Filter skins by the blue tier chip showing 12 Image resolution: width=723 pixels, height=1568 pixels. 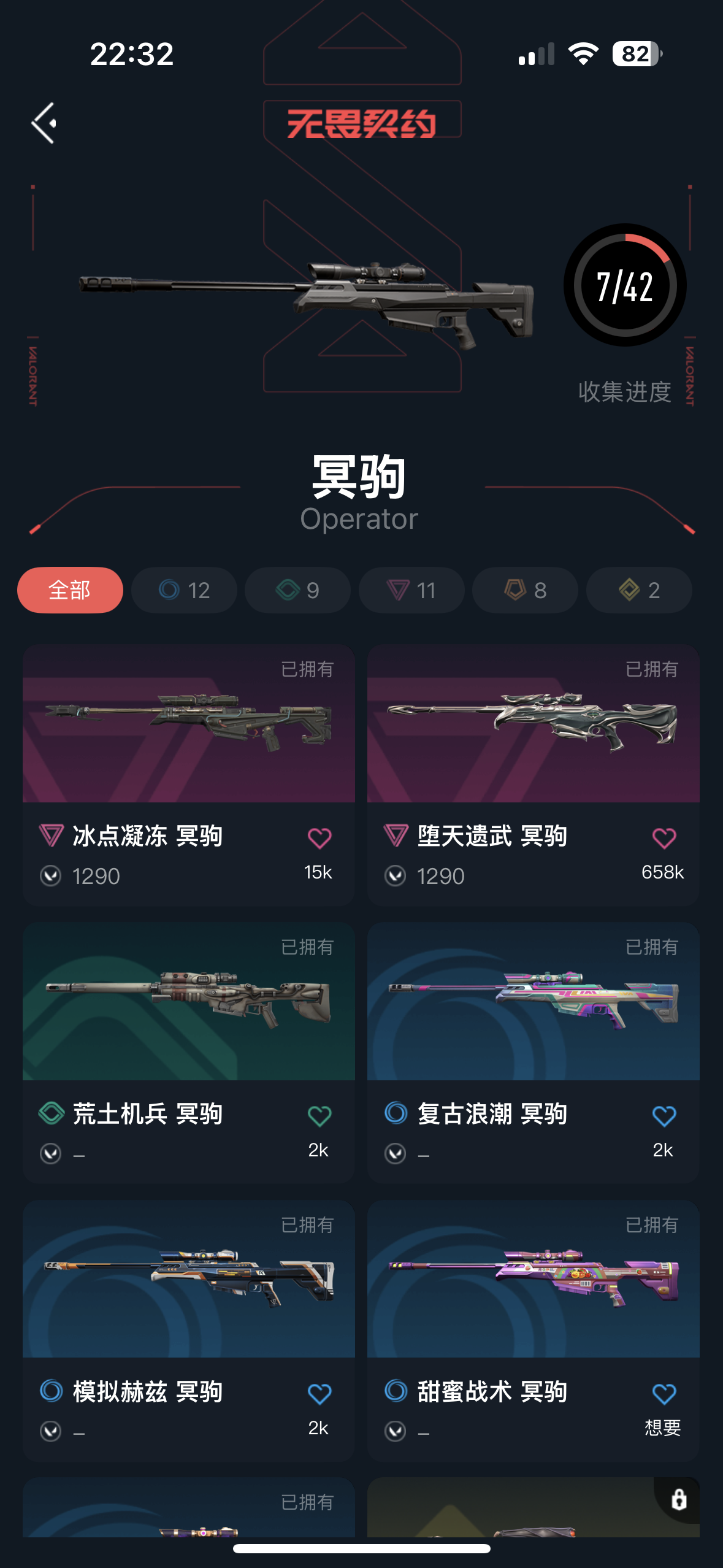184,590
